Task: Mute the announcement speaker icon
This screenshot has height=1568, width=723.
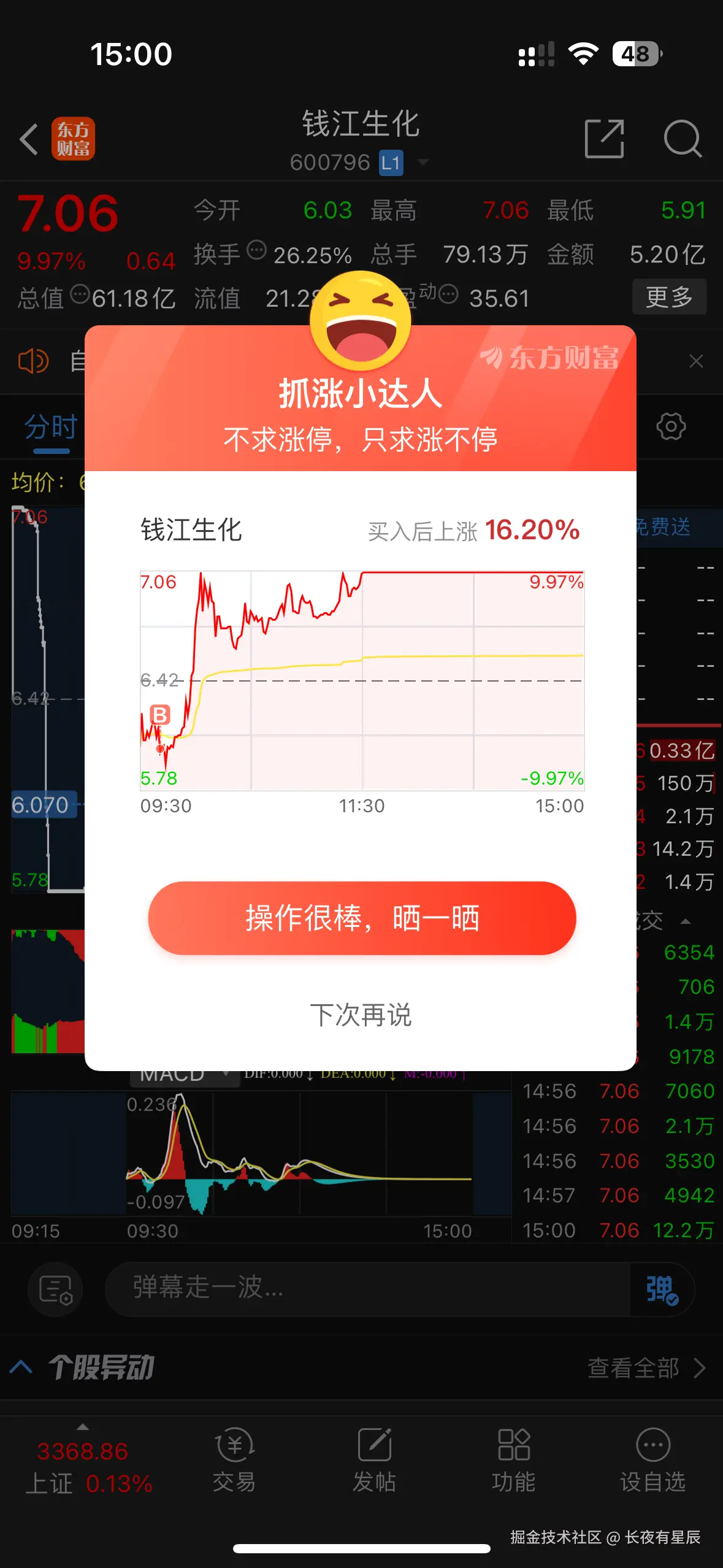Action: [x=35, y=361]
